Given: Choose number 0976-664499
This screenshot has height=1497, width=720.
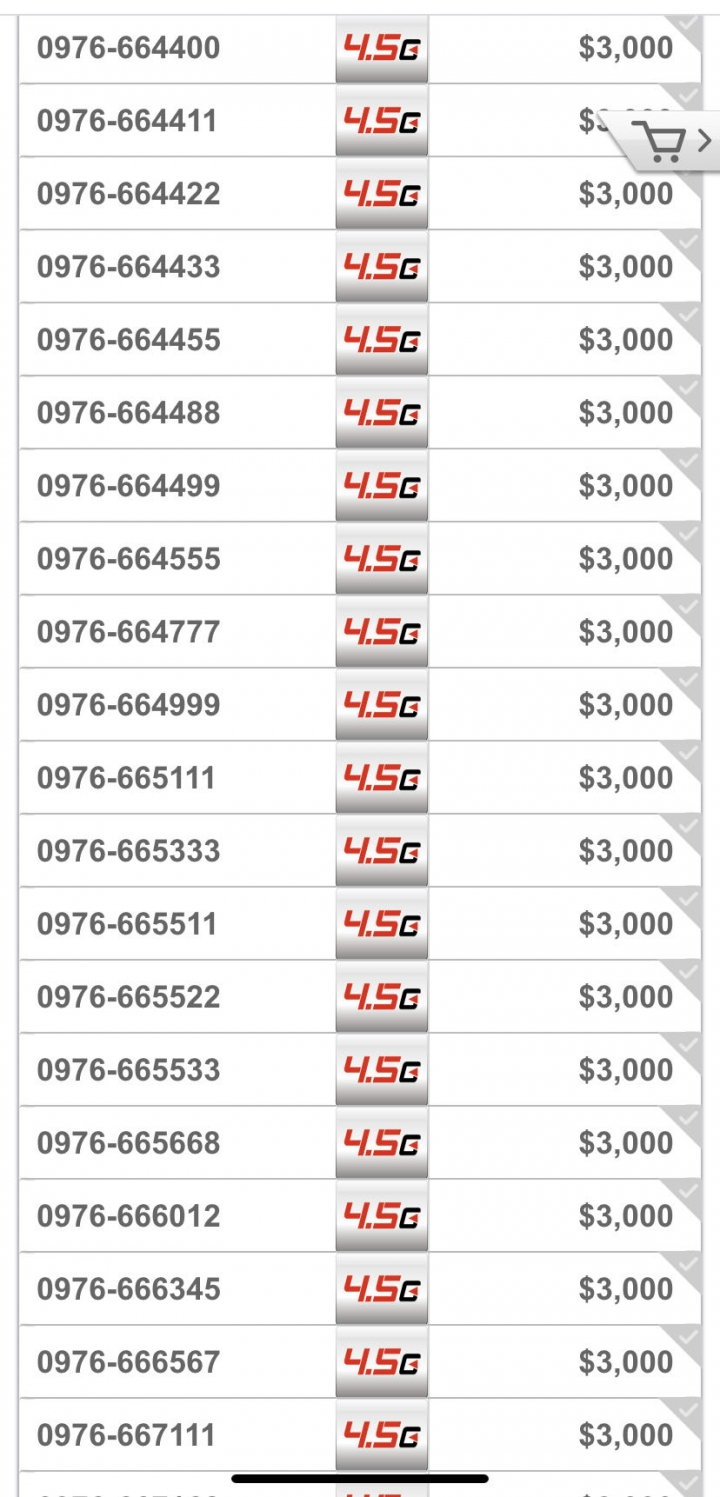Looking at the screenshot, I should coord(360,486).
